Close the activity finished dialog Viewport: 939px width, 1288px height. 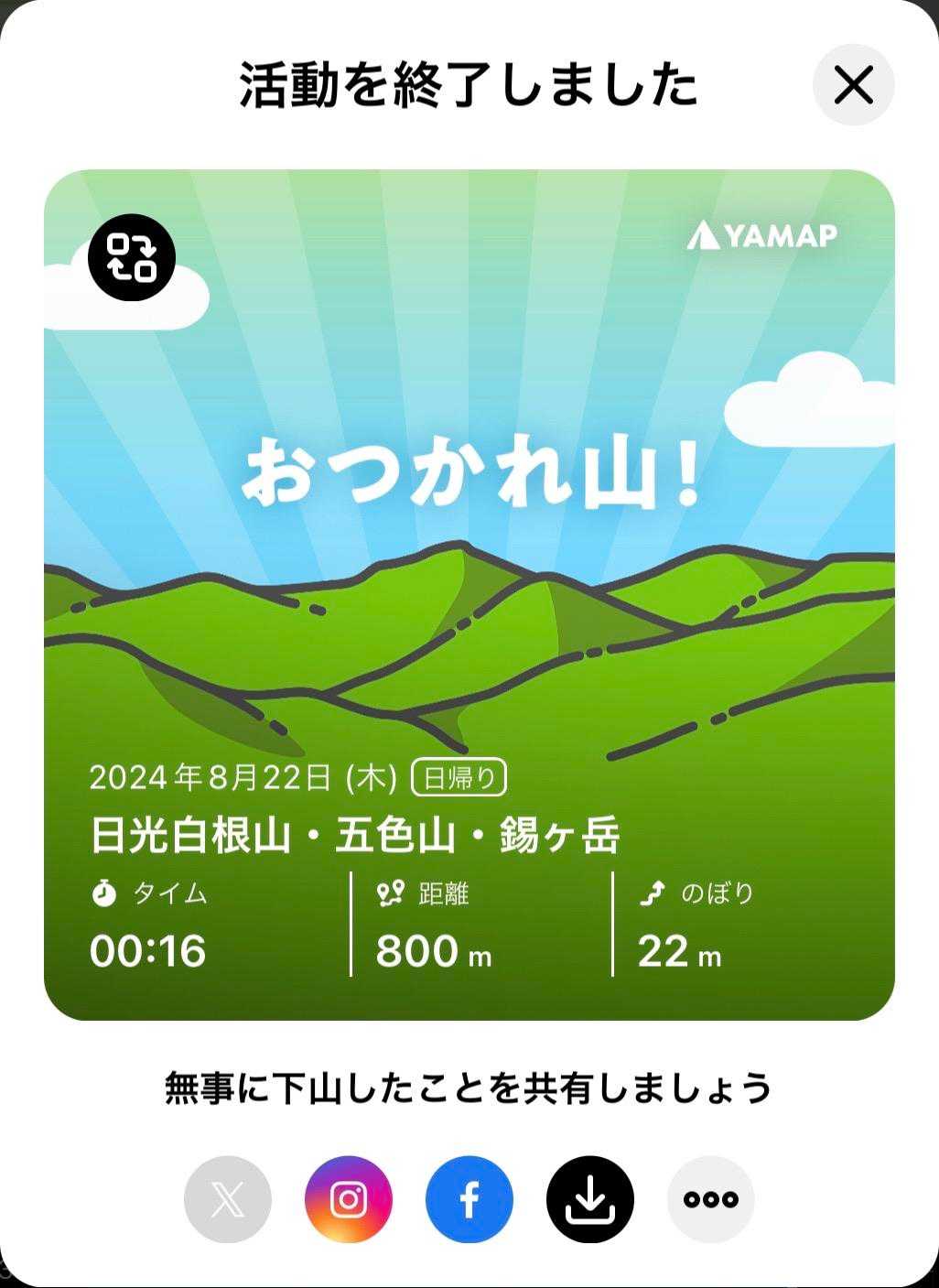pos(853,85)
